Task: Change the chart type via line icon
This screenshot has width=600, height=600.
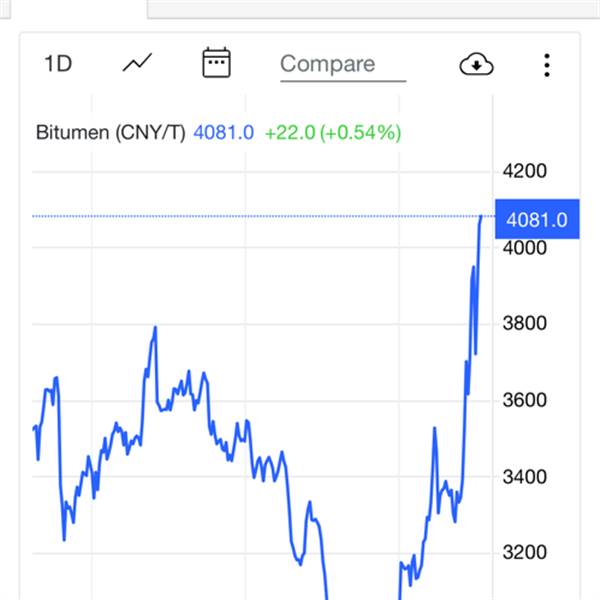Action: [138, 64]
